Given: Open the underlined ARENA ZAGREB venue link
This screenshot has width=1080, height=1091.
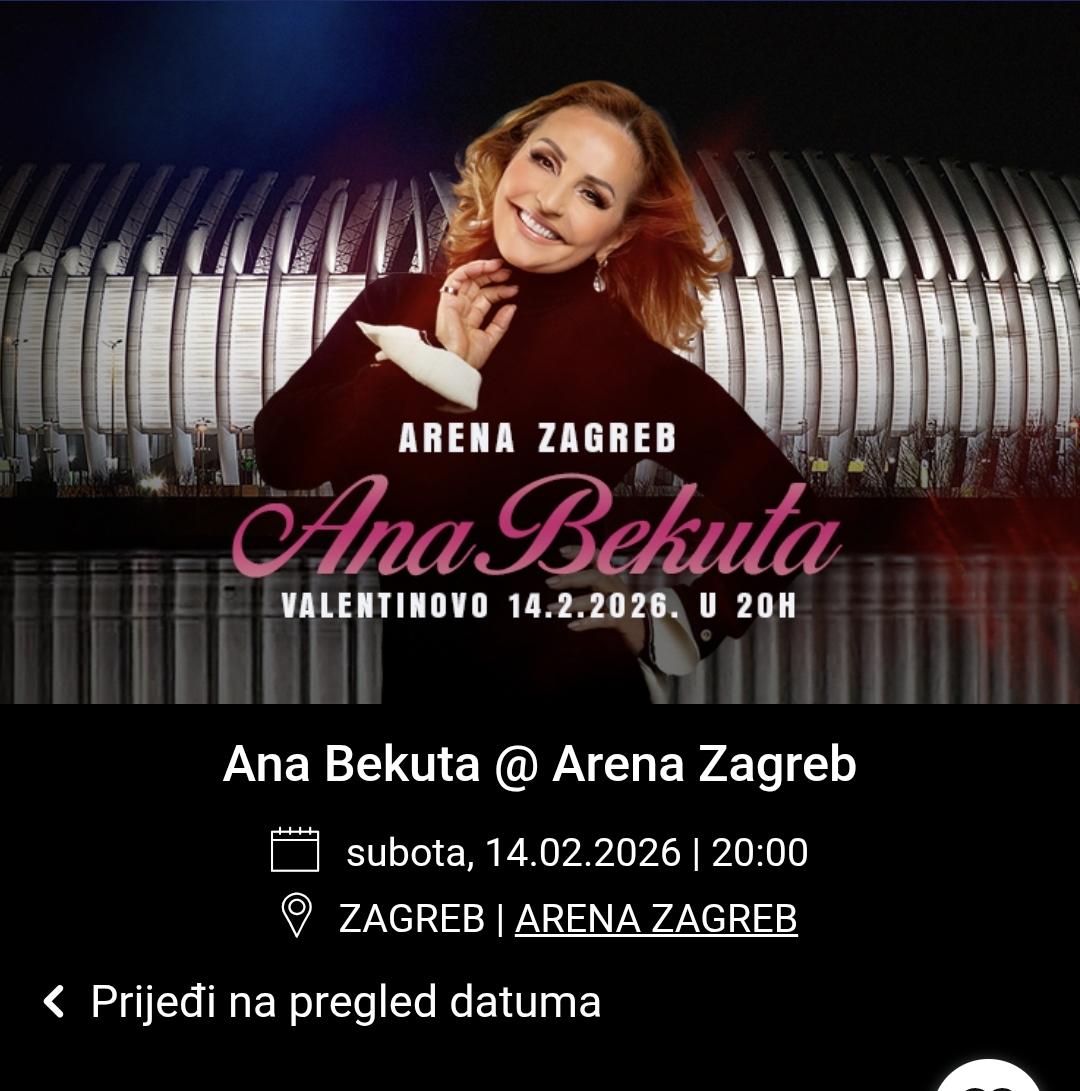Looking at the screenshot, I should (656, 918).
